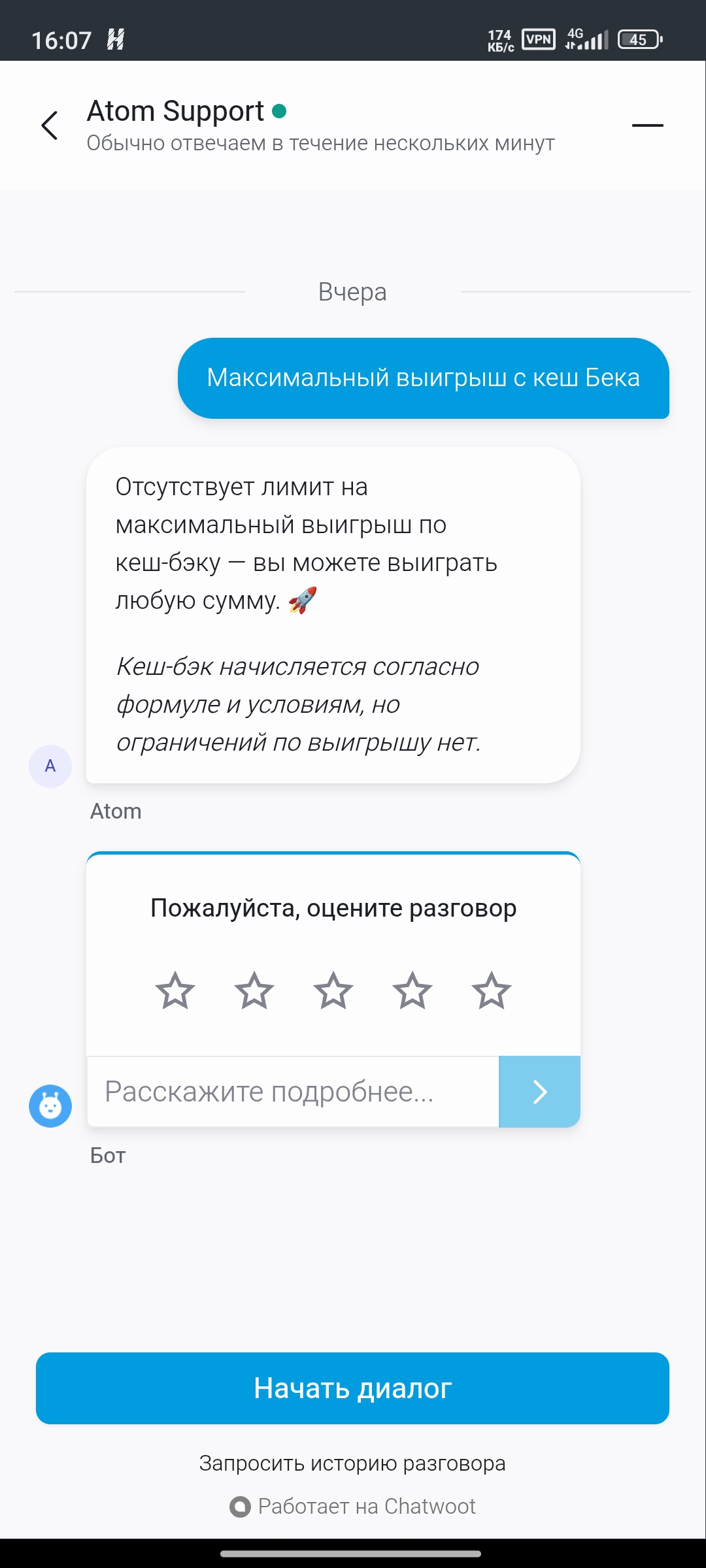
Task: Rate the conversation one star
Action: [175, 990]
